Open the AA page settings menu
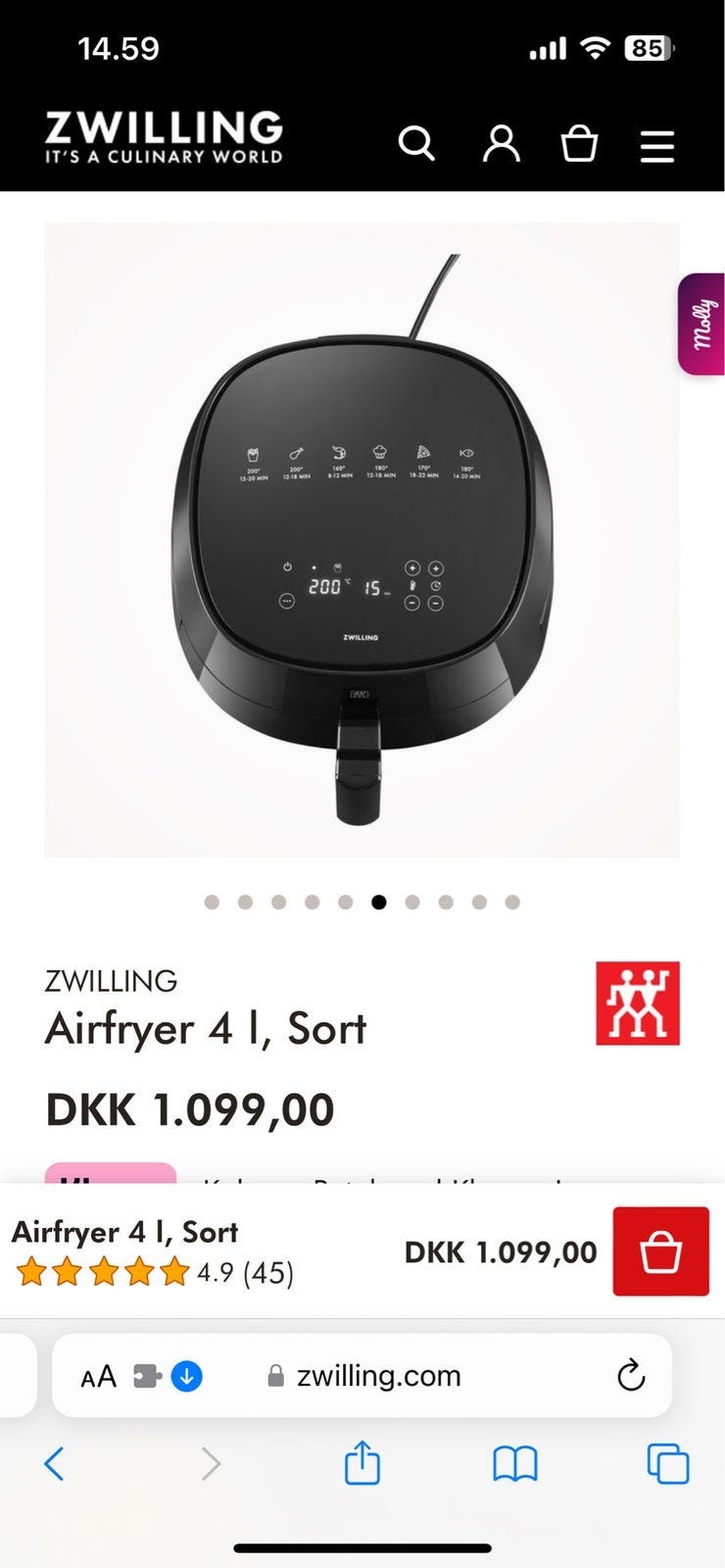725x1568 pixels. click(x=98, y=1377)
